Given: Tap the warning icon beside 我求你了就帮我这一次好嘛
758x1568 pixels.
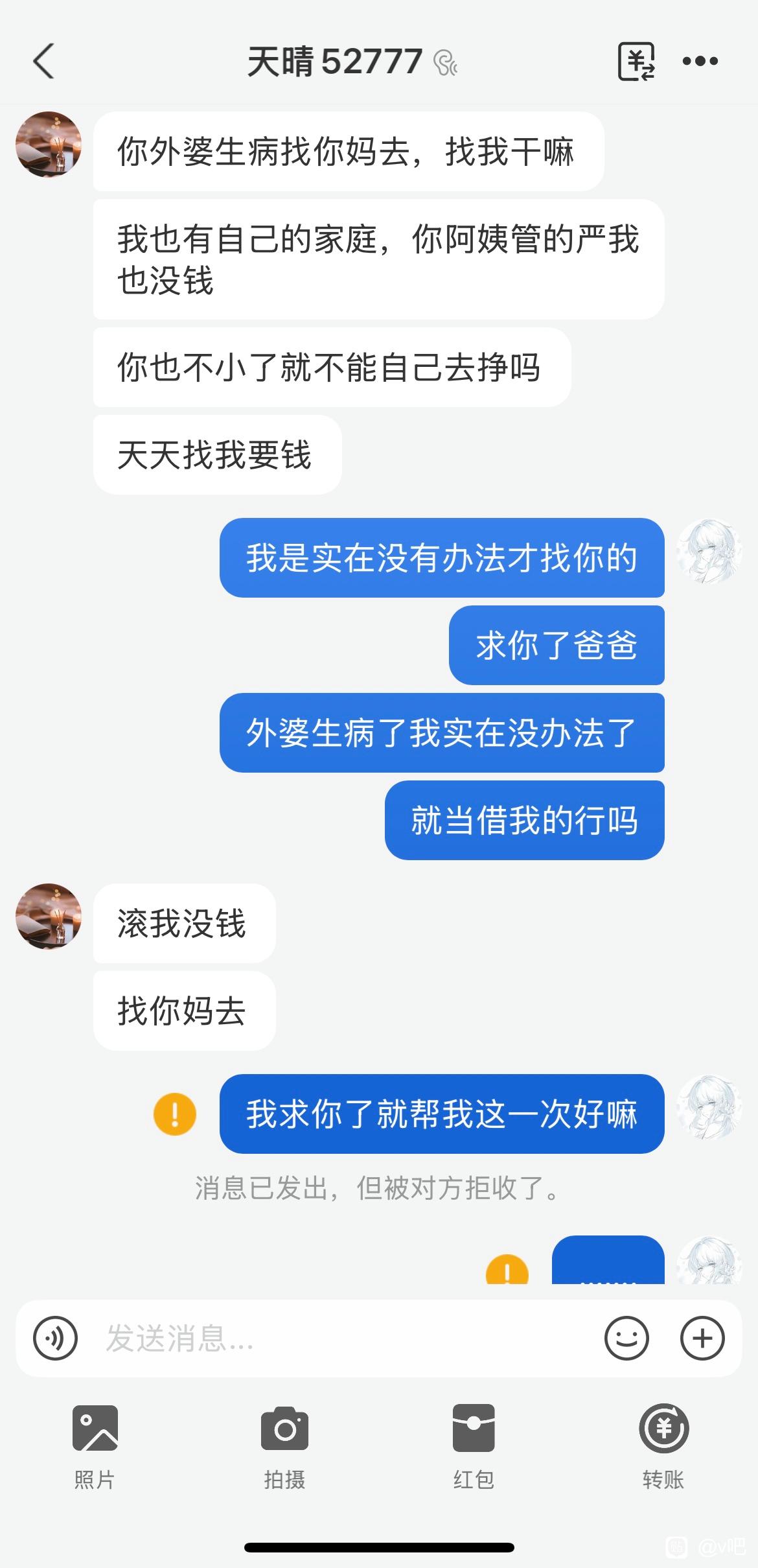Looking at the screenshot, I should click(175, 1114).
